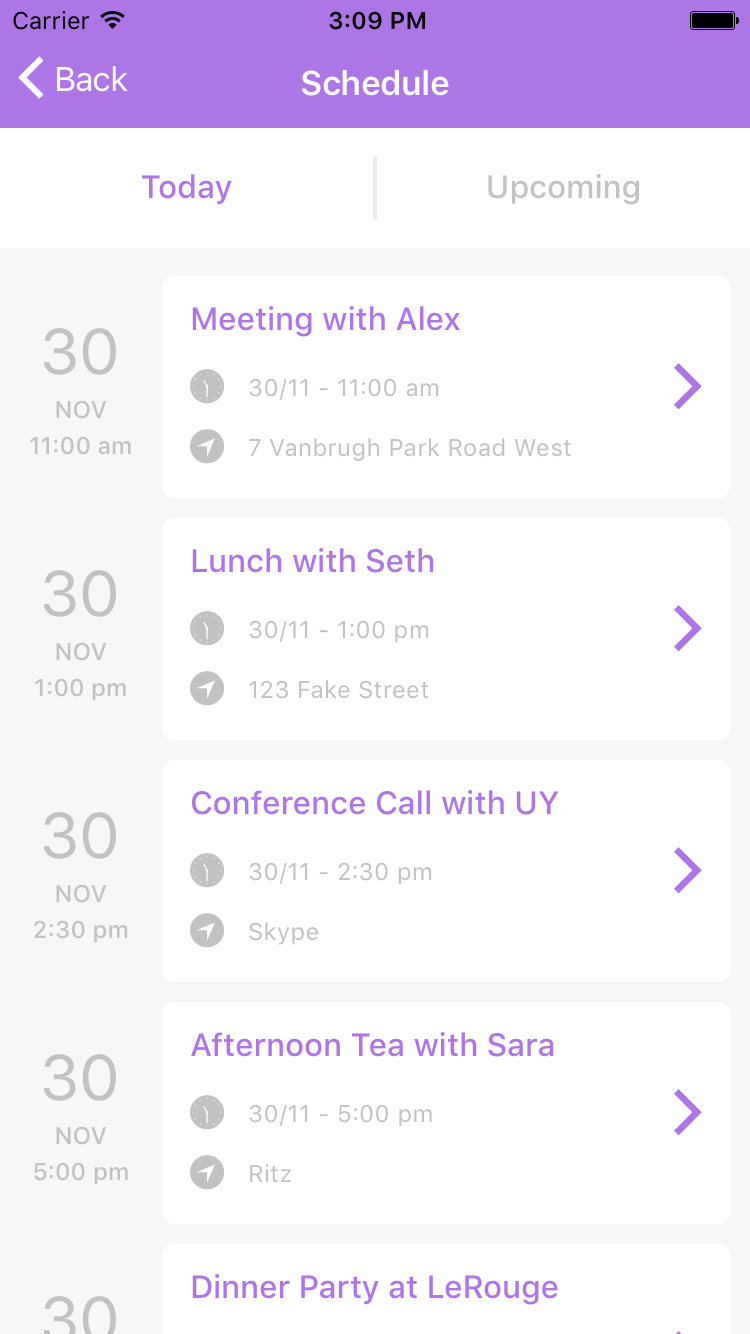Open the Dinner Party at LeRouge event

(445, 1290)
